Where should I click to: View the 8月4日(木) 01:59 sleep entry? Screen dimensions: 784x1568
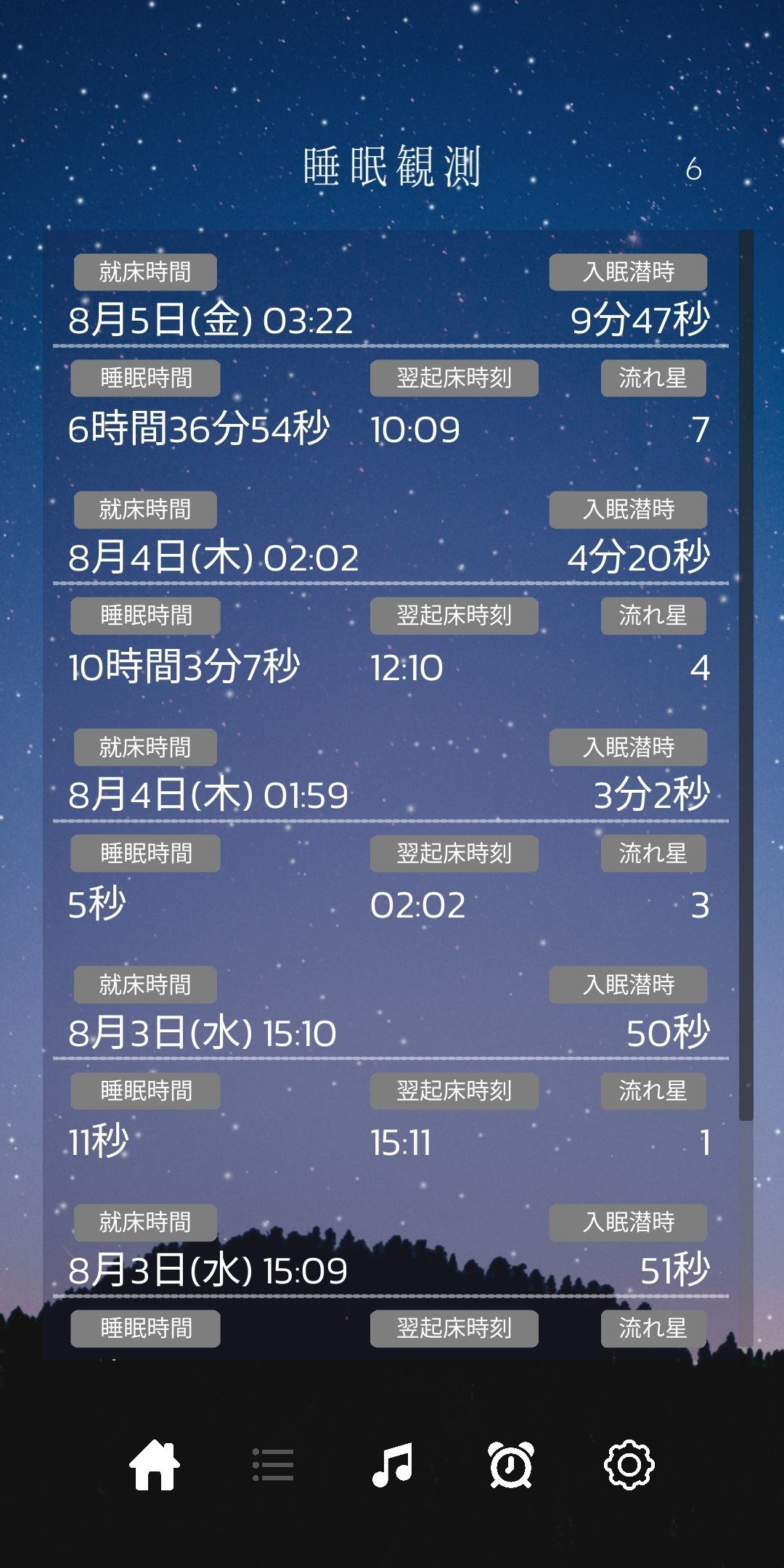[x=391, y=826]
